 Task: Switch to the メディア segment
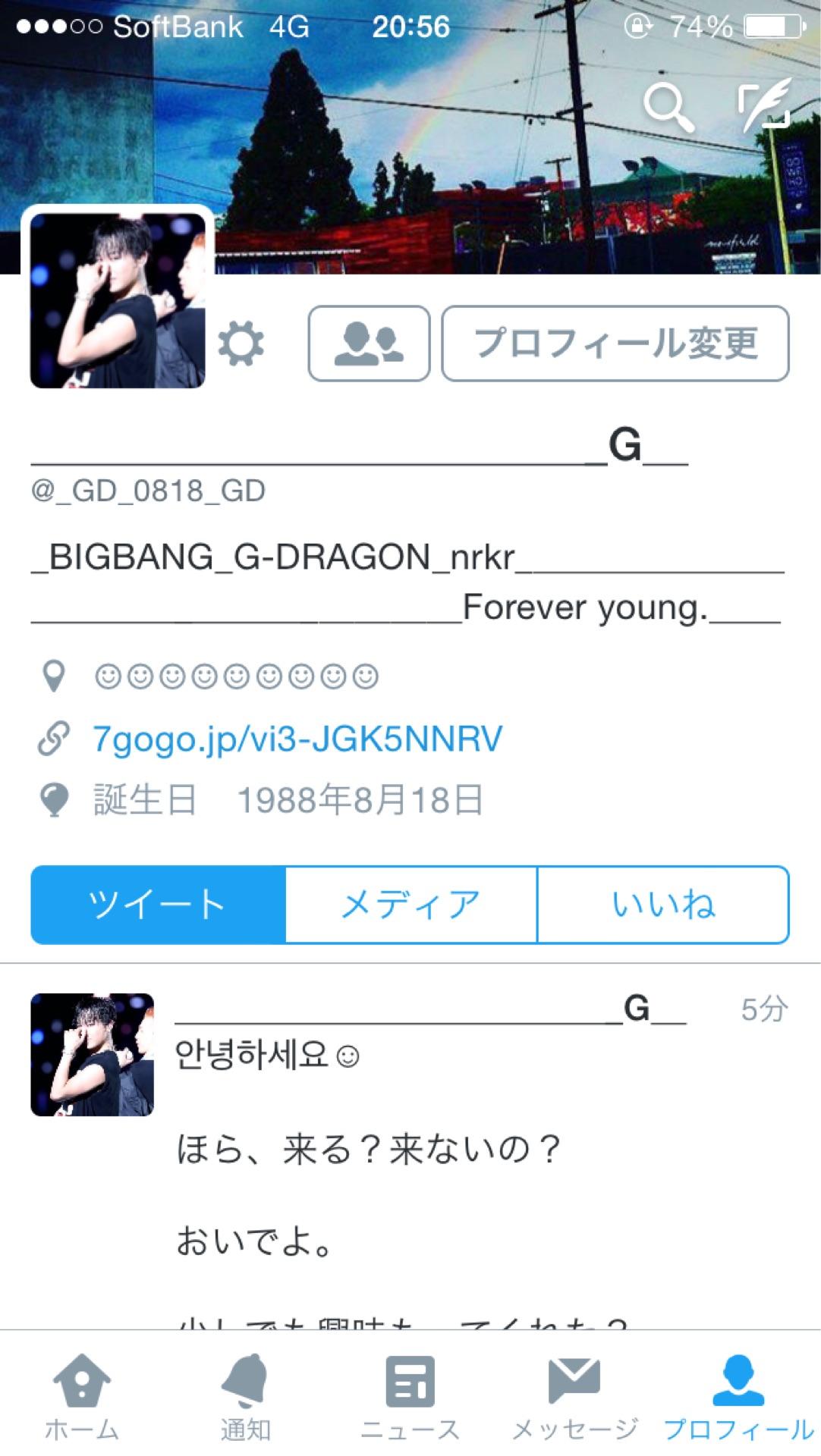coord(410,905)
